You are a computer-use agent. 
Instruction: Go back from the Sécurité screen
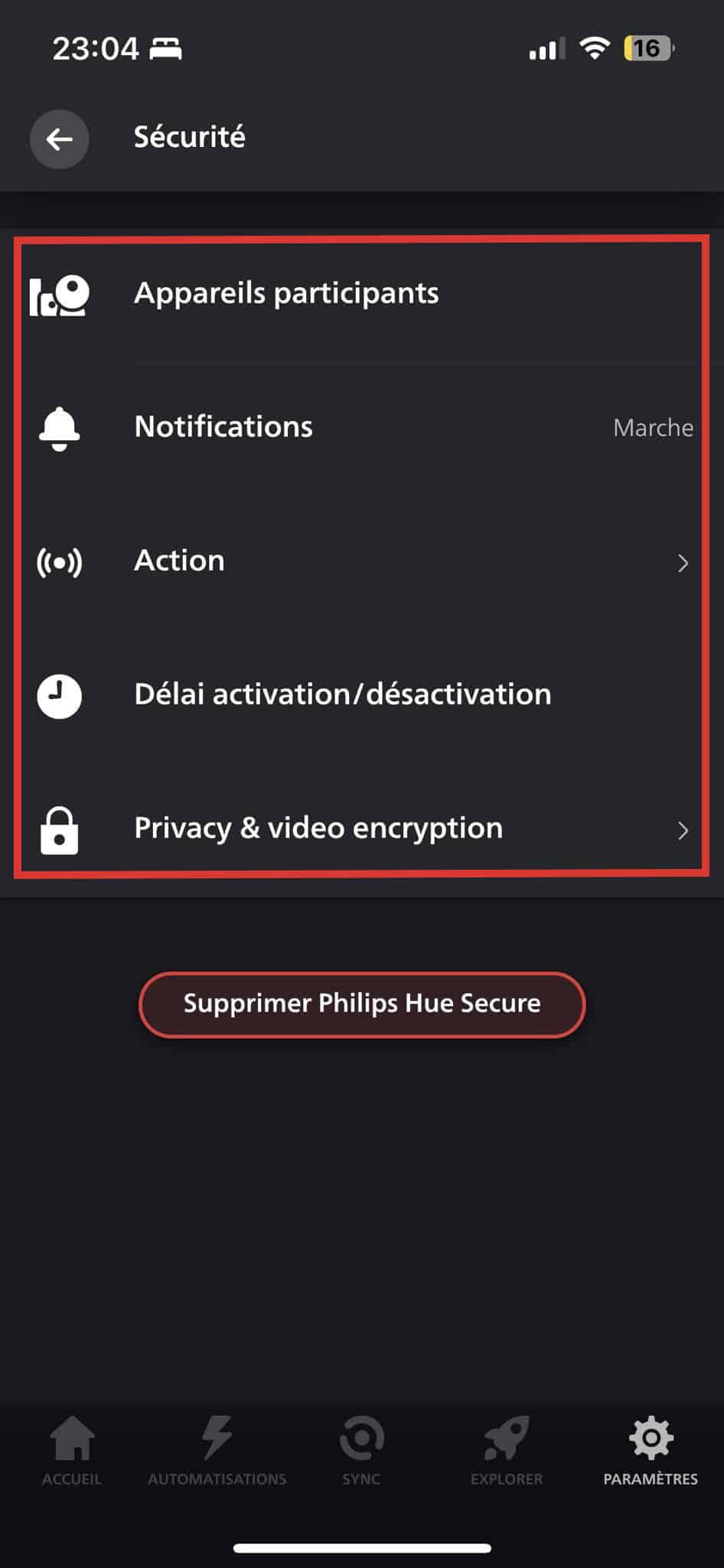click(x=59, y=139)
